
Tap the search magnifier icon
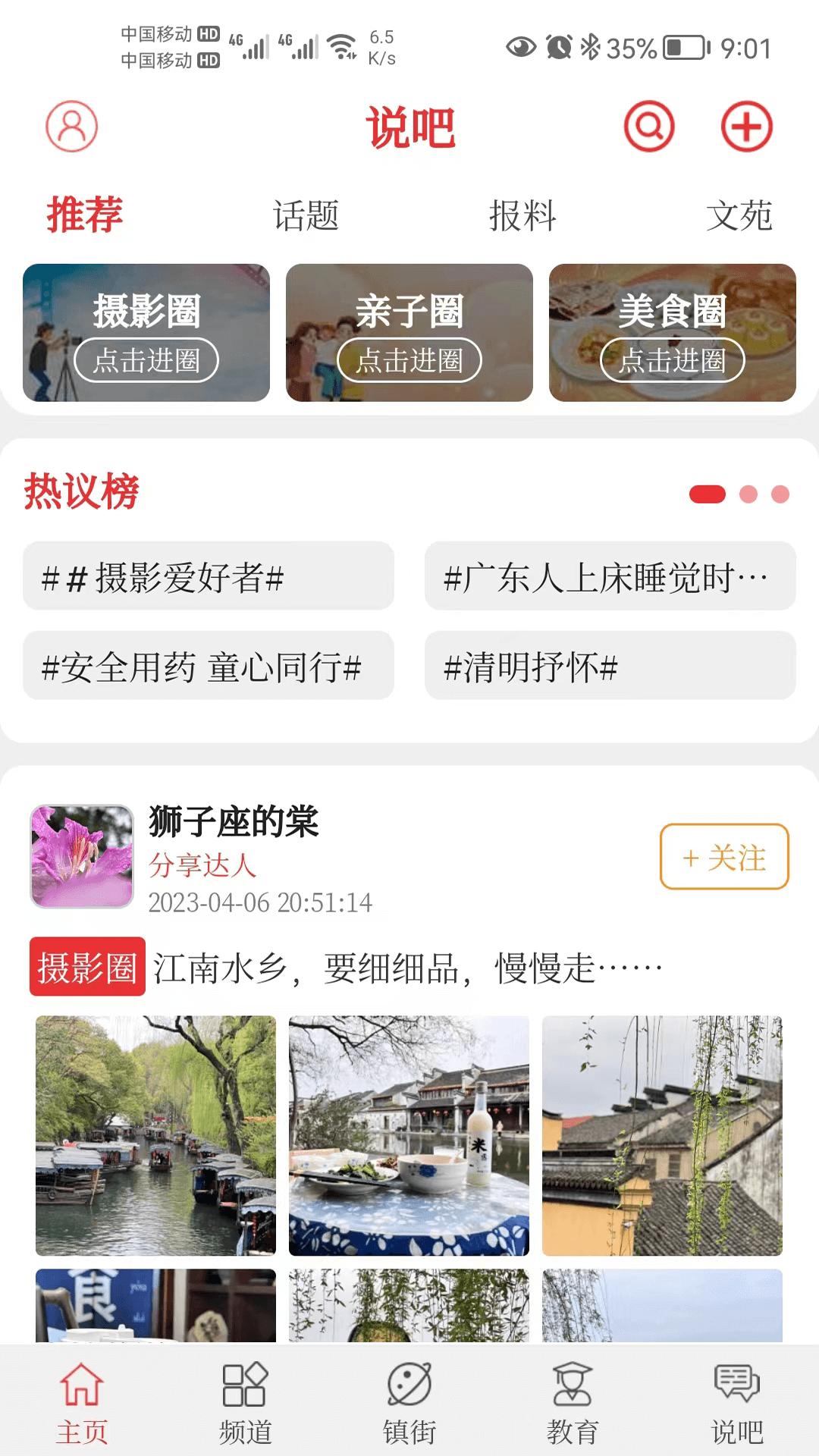[x=651, y=127]
